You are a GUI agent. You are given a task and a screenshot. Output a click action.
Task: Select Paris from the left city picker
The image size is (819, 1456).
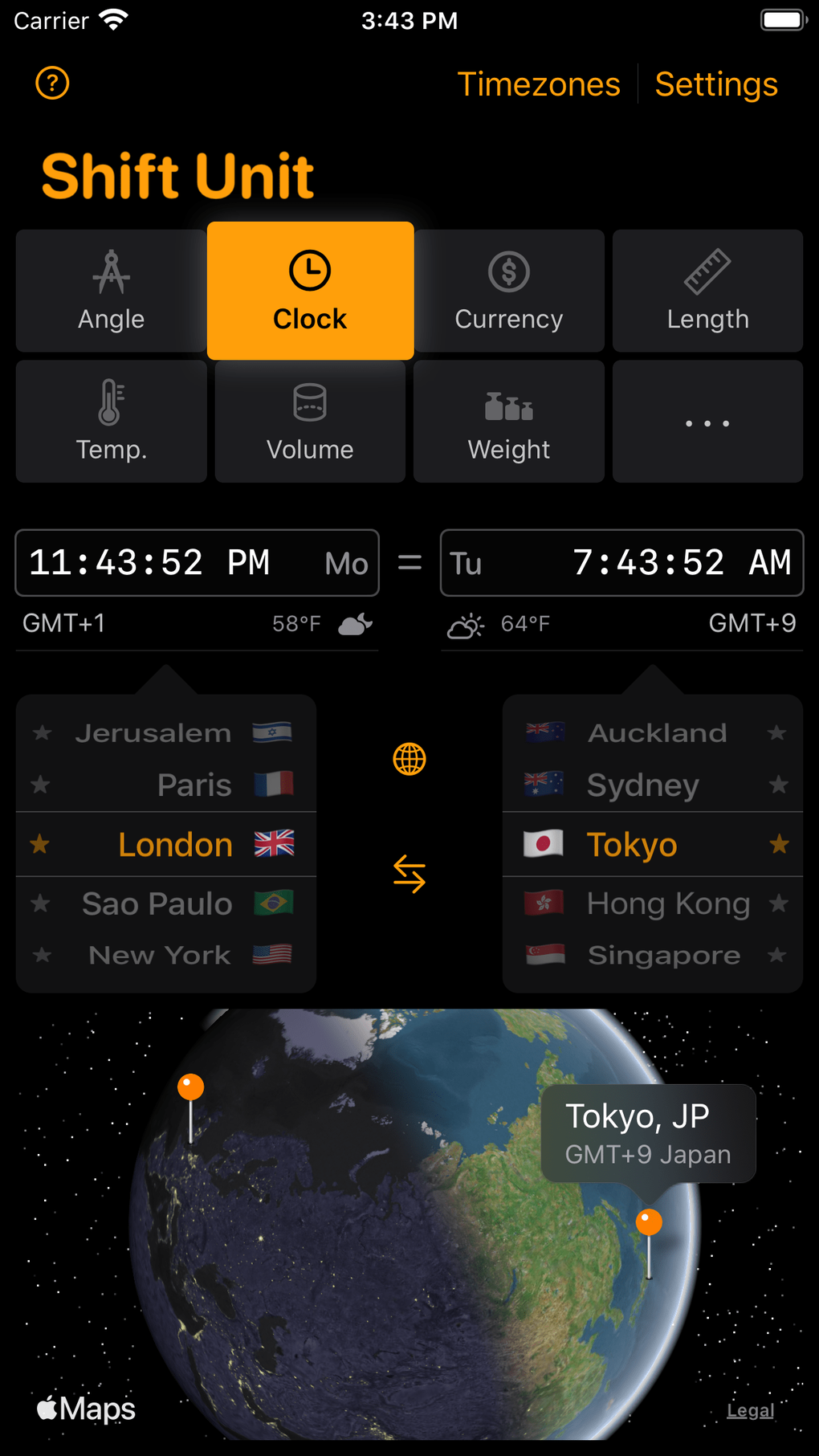coord(194,785)
